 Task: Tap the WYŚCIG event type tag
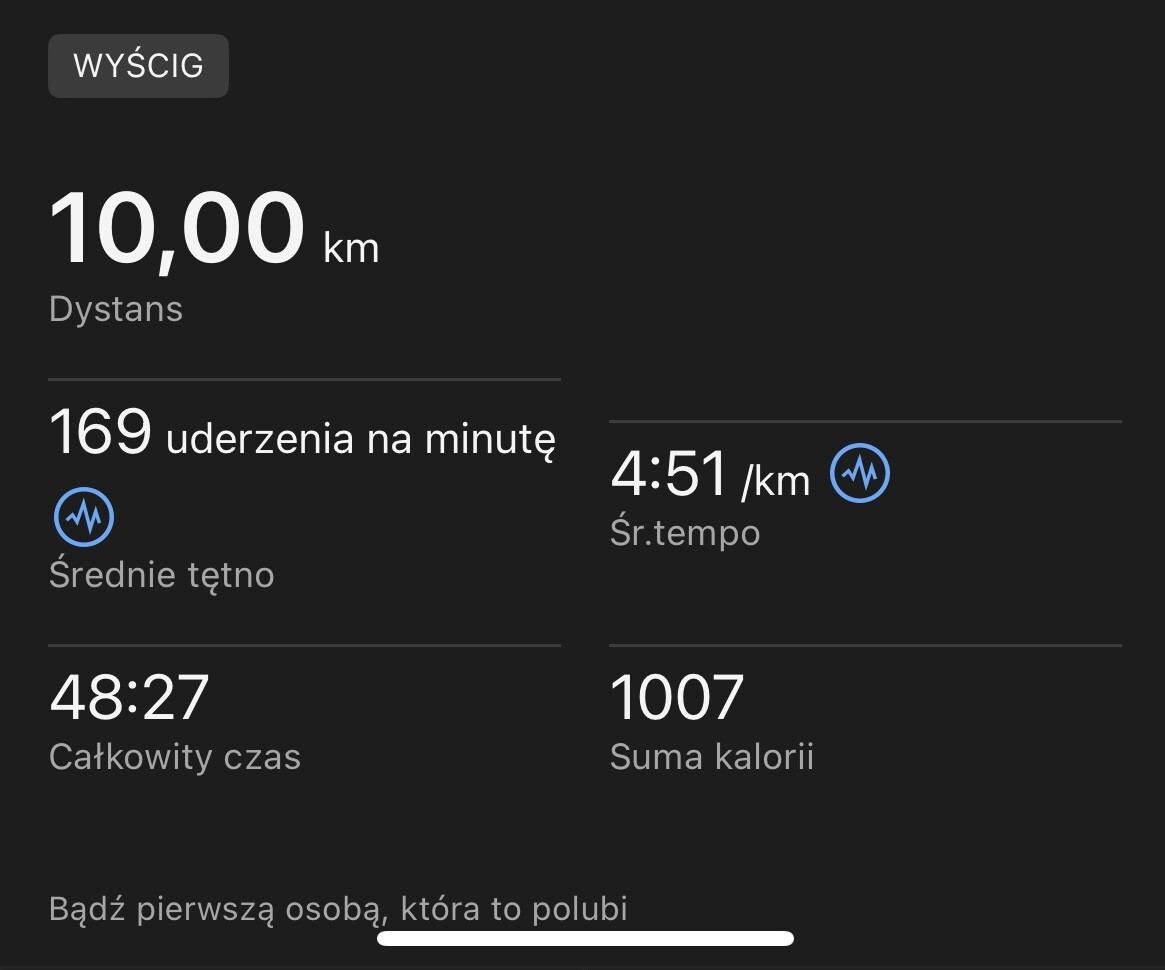pos(138,66)
